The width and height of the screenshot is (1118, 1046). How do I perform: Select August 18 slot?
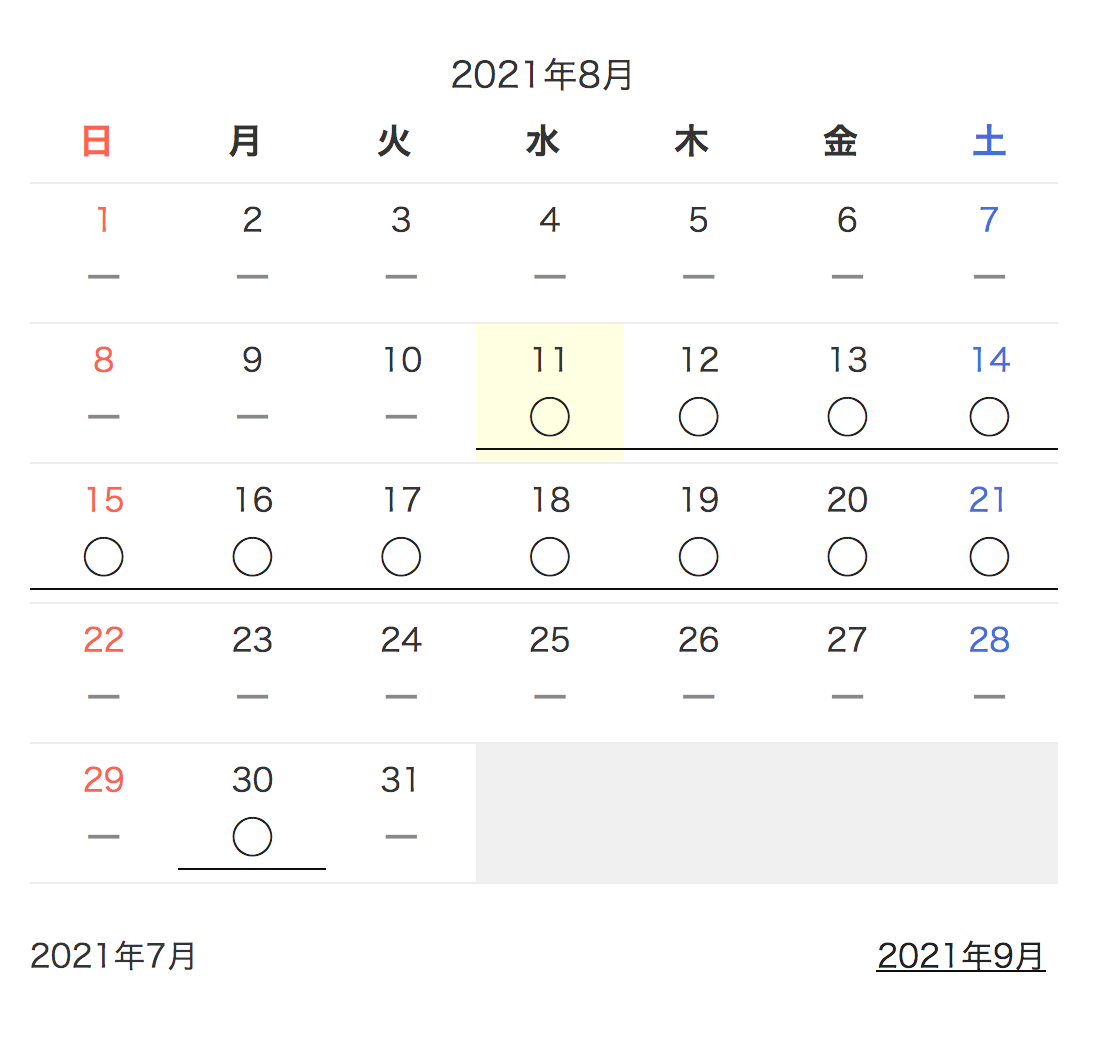point(549,556)
